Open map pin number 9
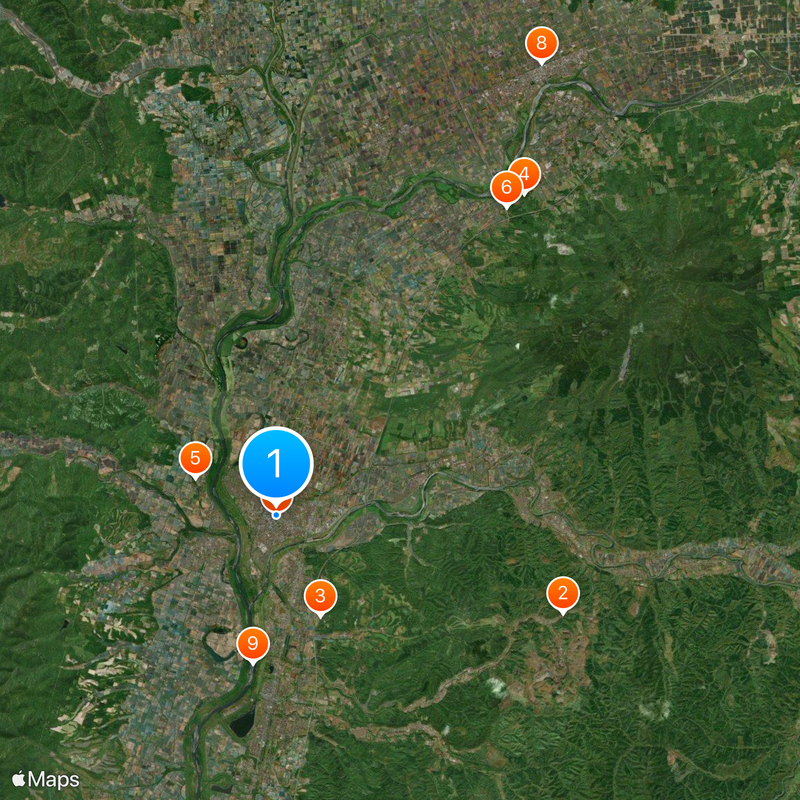The height and width of the screenshot is (800, 800). click(x=253, y=642)
